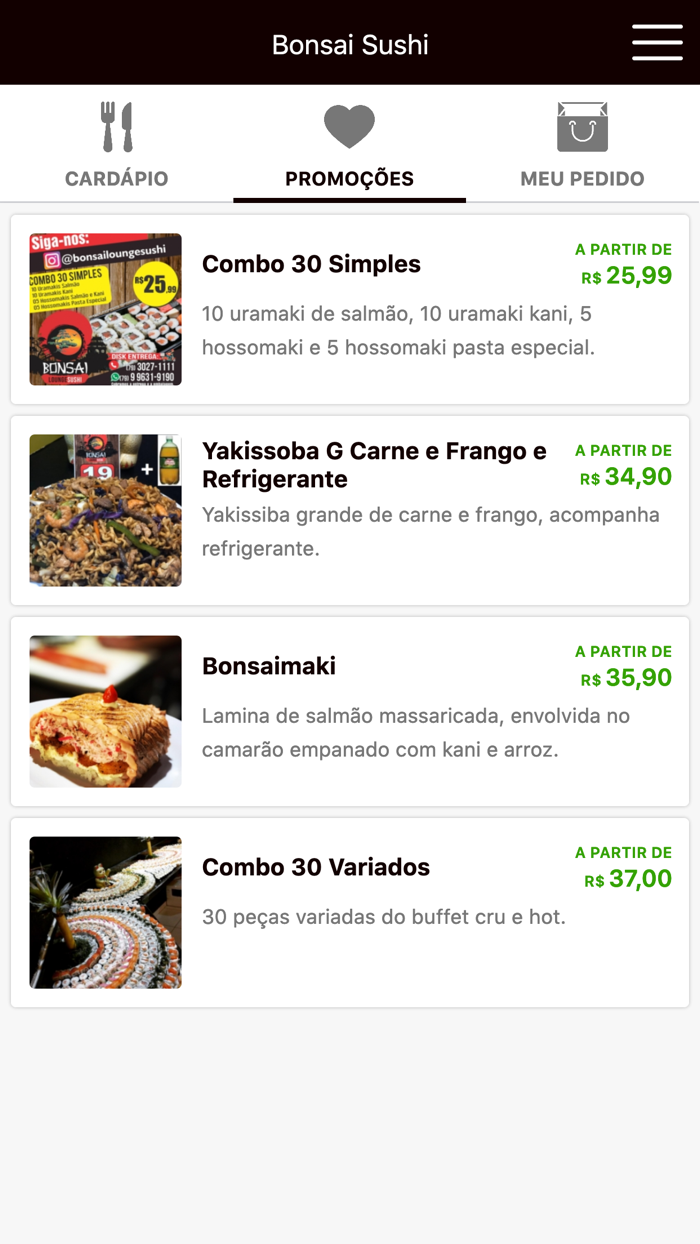Select the Promoções tab
Image resolution: width=700 pixels, height=1244 pixels.
coord(349,145)
